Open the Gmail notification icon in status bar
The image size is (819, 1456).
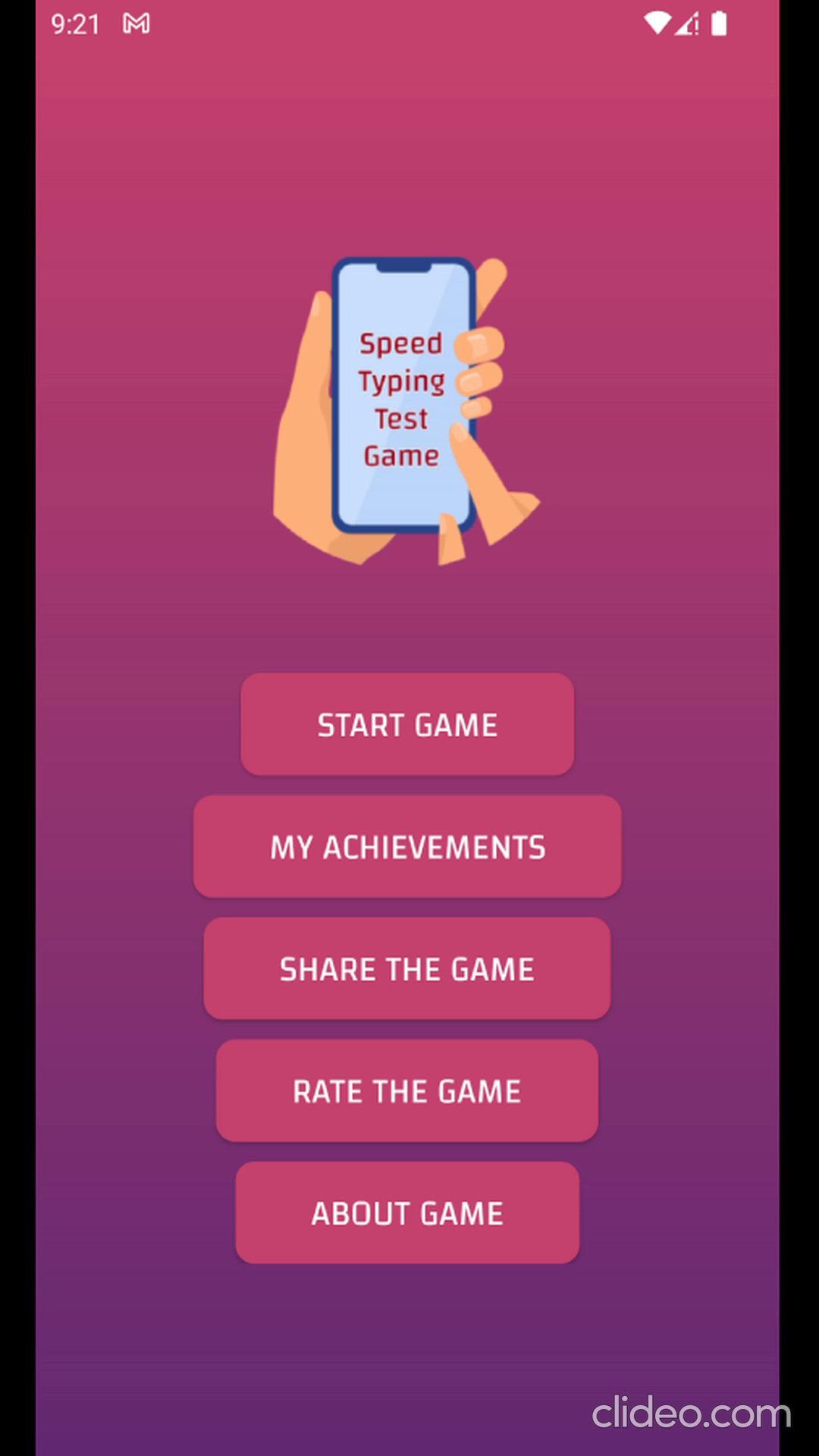135,25
